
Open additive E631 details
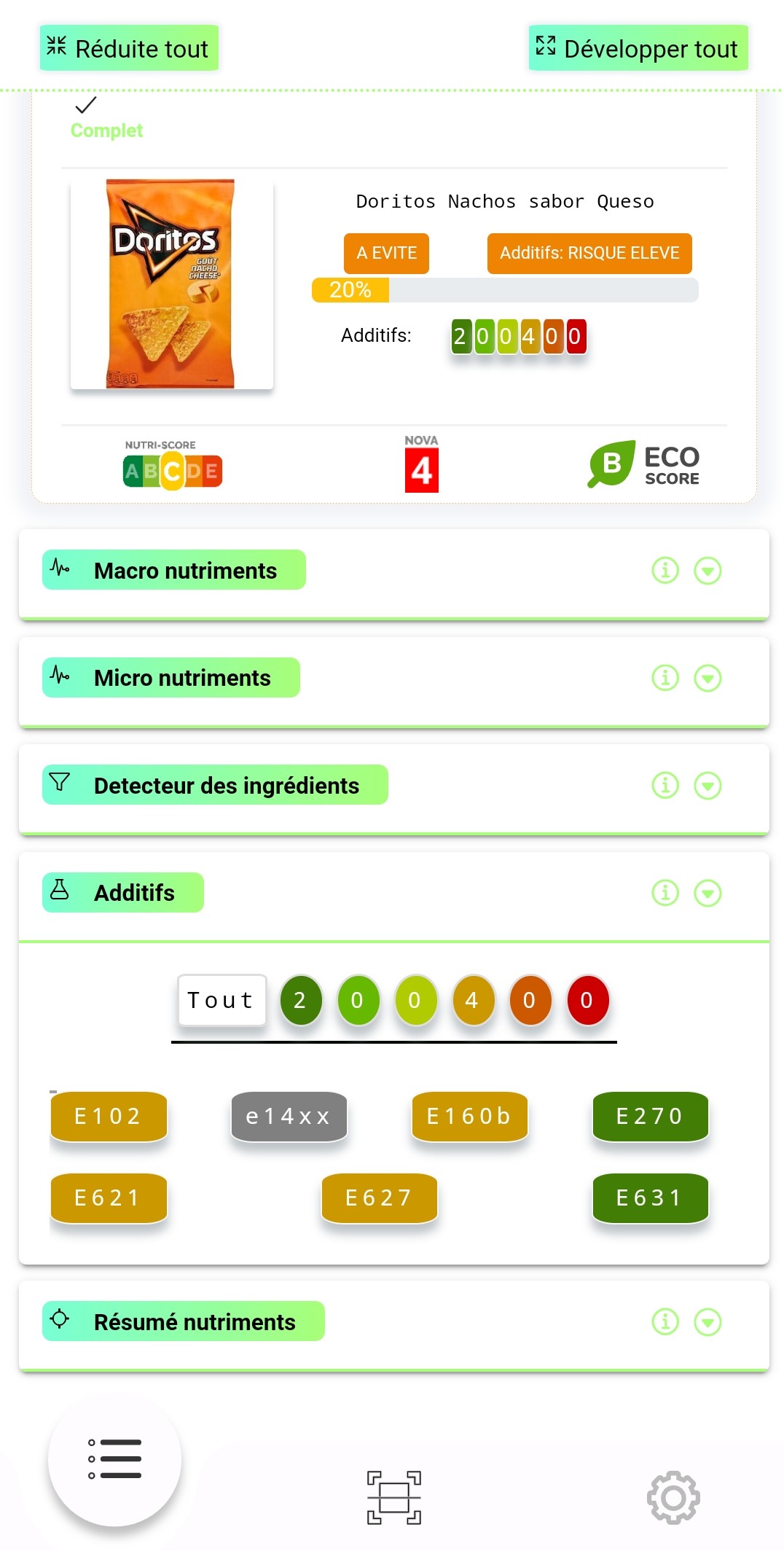[650, 1198]
